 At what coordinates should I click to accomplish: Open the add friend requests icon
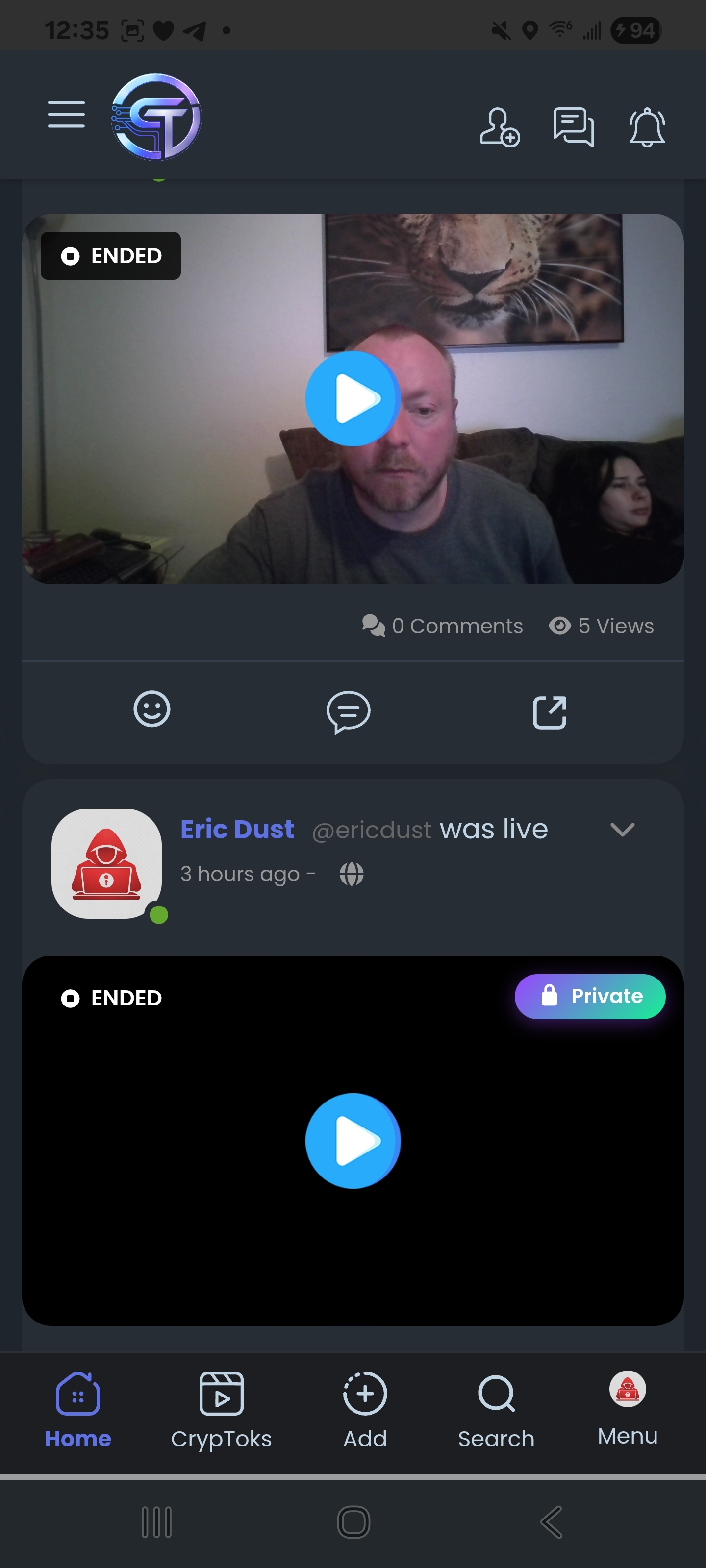pos(499,126)
